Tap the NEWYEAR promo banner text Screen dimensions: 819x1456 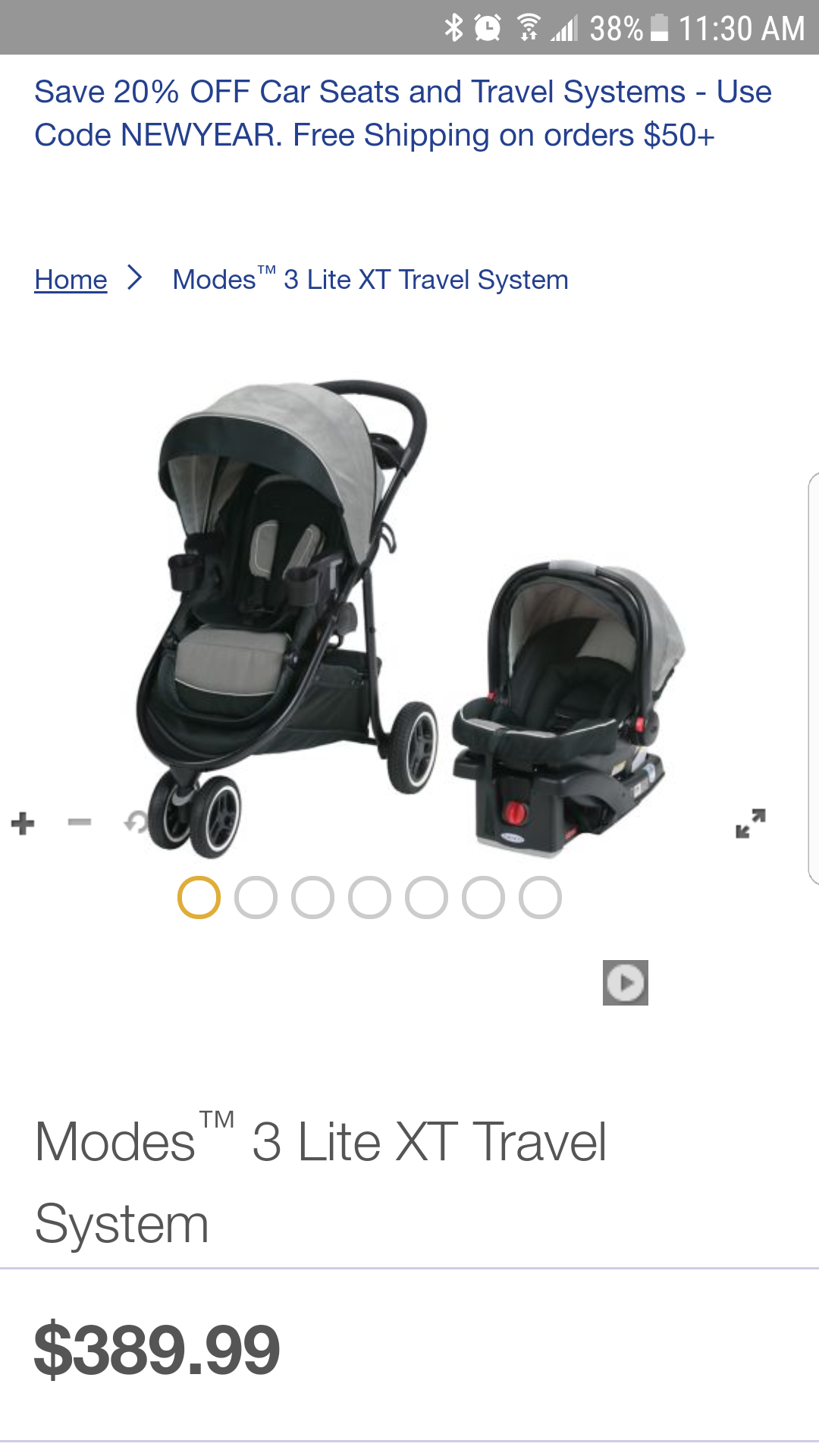(x=403, y=114)
